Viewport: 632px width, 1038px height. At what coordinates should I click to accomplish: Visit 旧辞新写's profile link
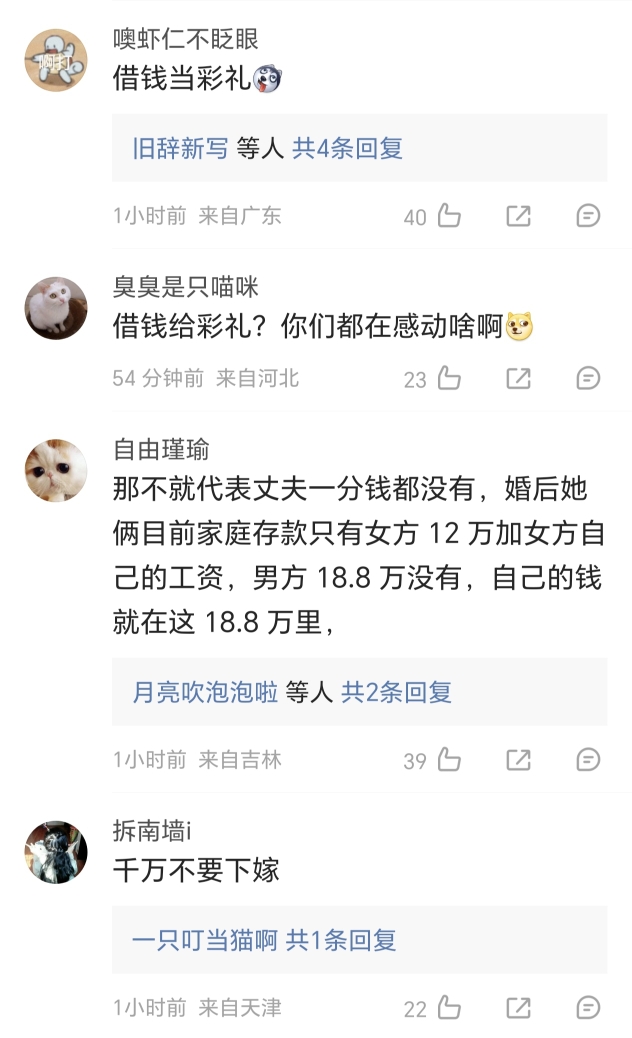pyautogui.click(x=180, y=149)
